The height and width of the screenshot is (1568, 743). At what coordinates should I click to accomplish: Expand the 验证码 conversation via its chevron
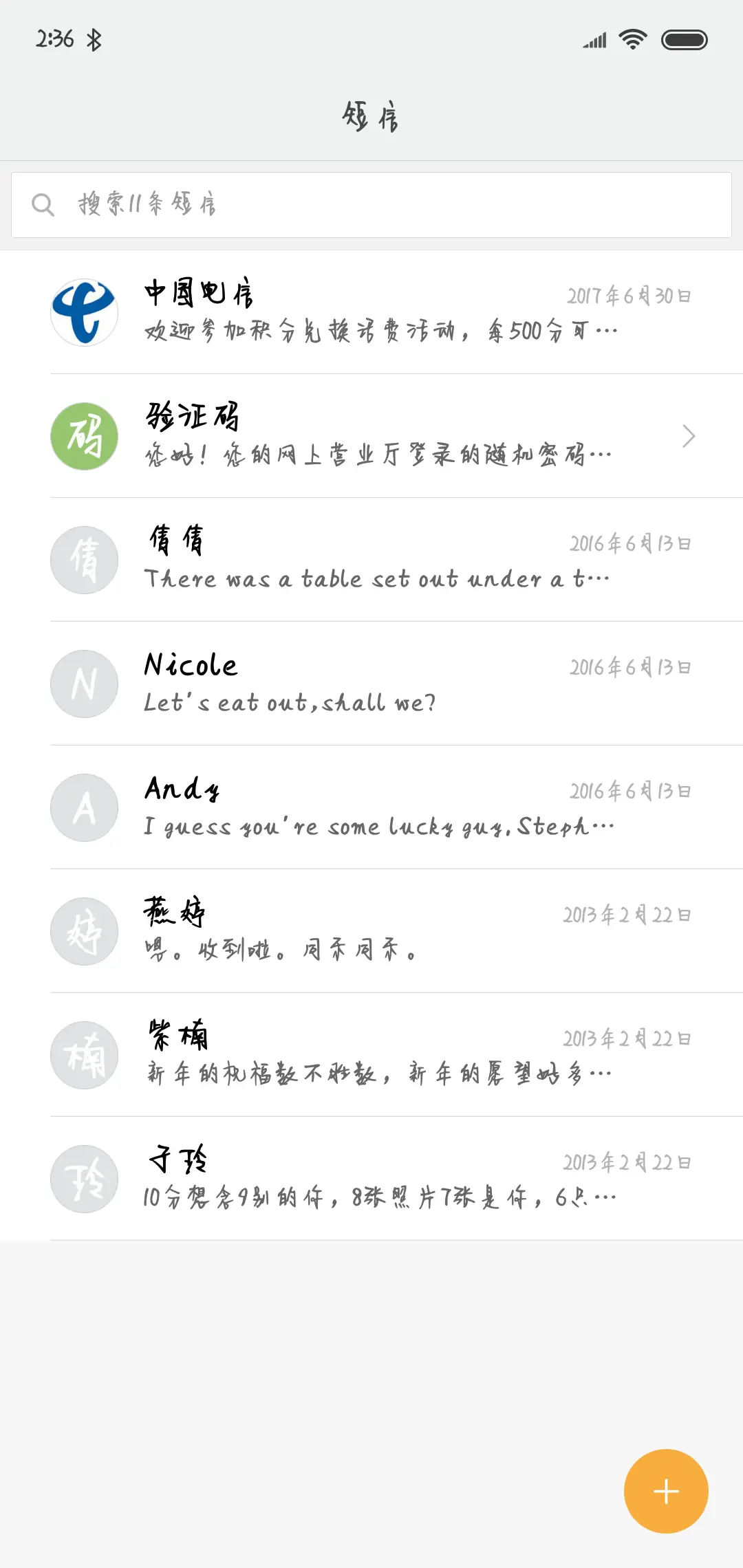(x=689, y=436)
